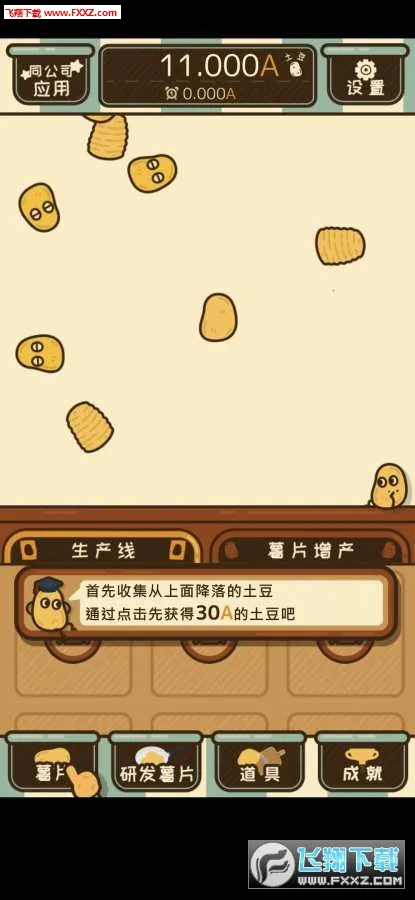Open the 道具 items section
Viewport: 415px width, 900px height.
pyautogui.click(x=259, y=763)
